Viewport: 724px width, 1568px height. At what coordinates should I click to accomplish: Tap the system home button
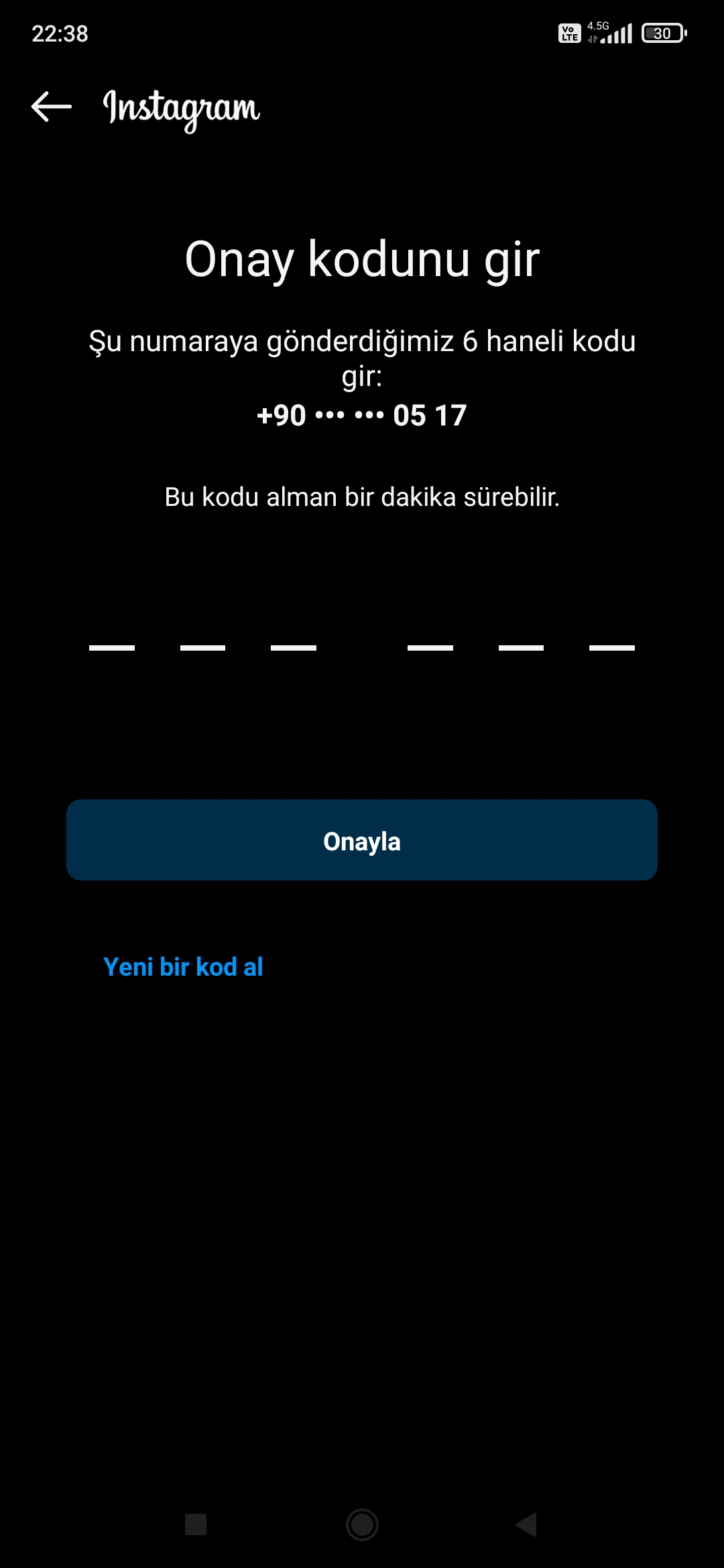click(x=362, y=1524)
